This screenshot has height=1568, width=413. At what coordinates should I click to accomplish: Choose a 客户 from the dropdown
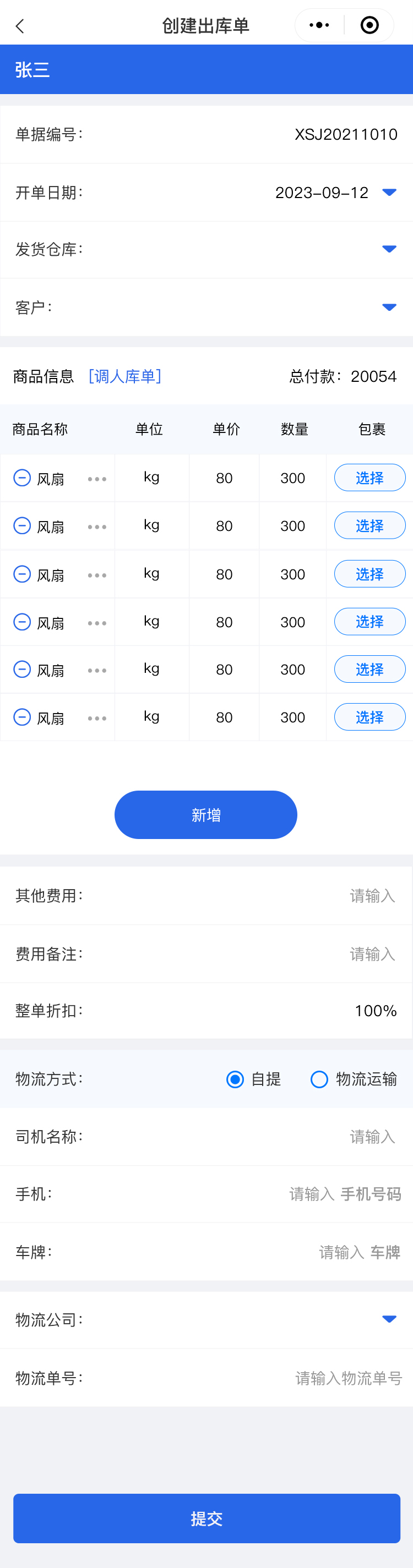[x=389, y=308]
